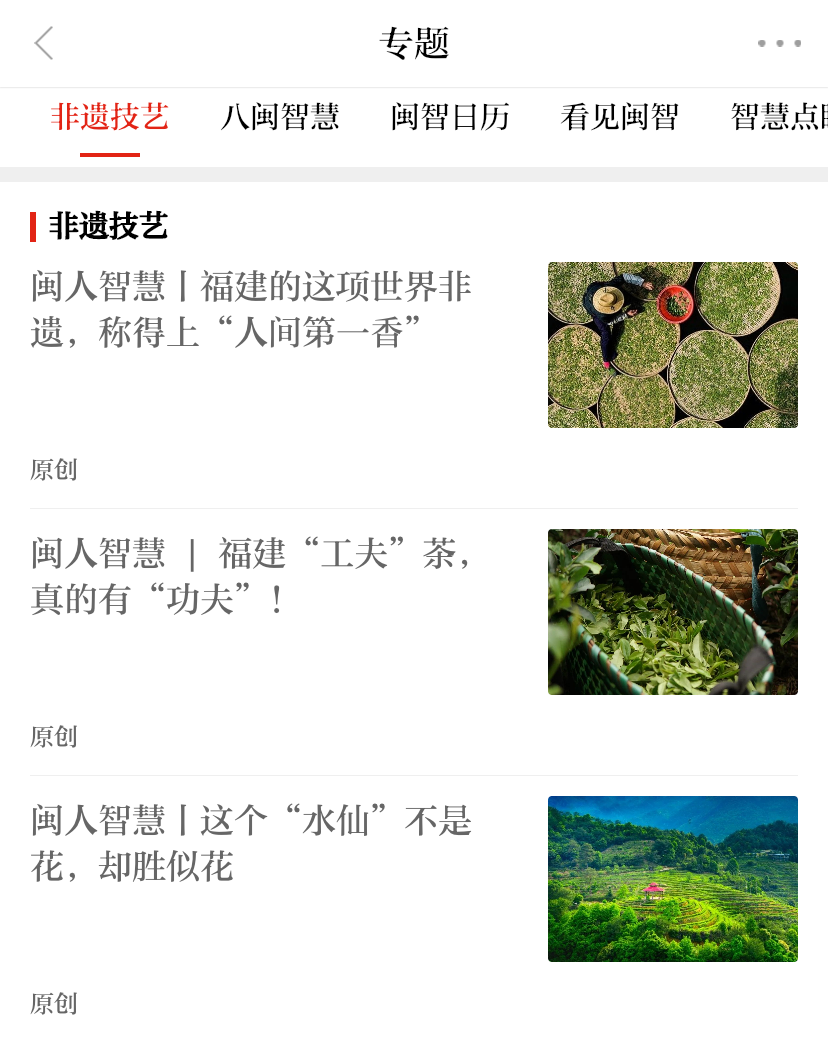Read the article on 福建"工夫"茶

pos(251,576)
